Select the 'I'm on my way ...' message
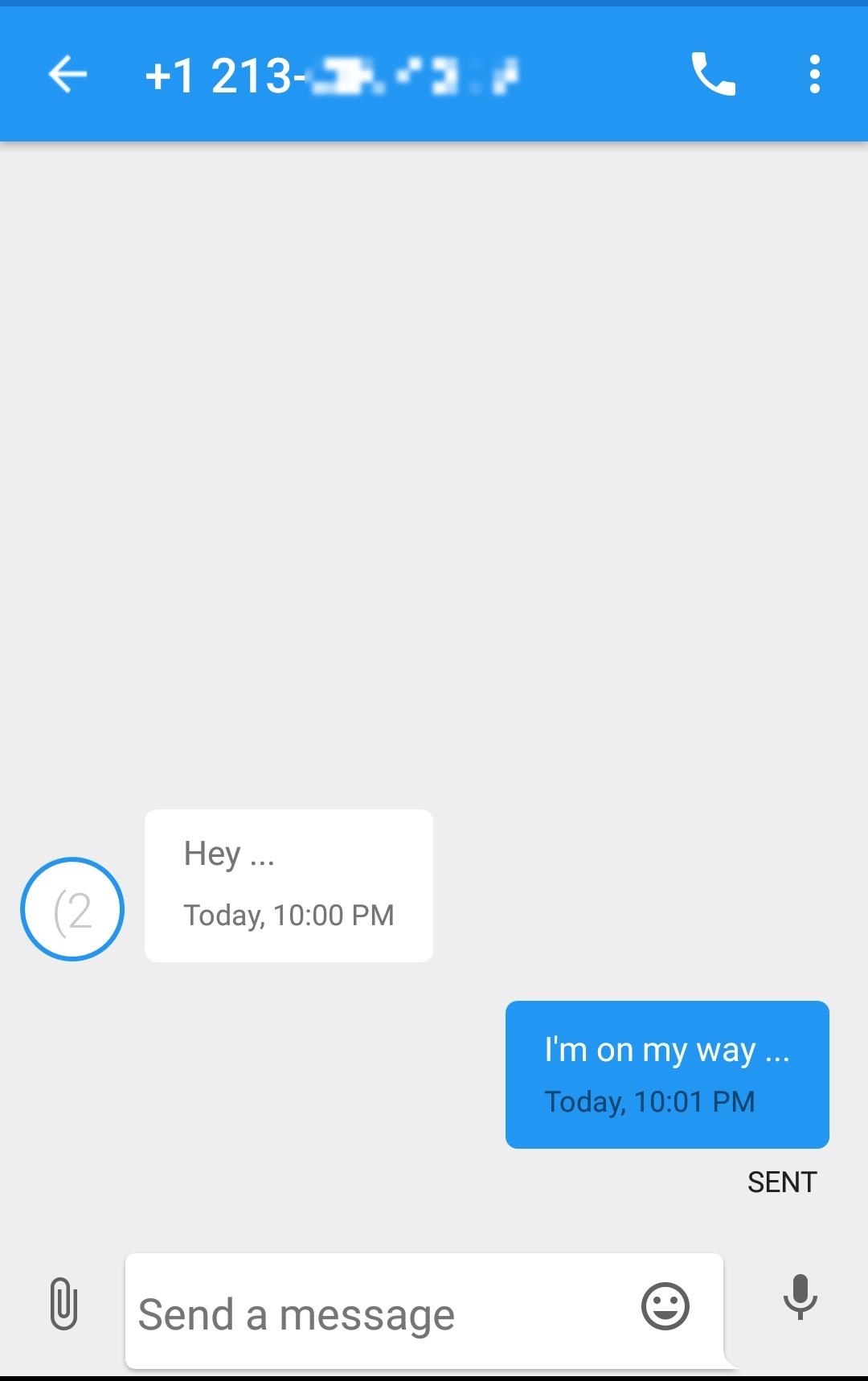This screenshot has height=1381, width=868. pos(666,1074)
